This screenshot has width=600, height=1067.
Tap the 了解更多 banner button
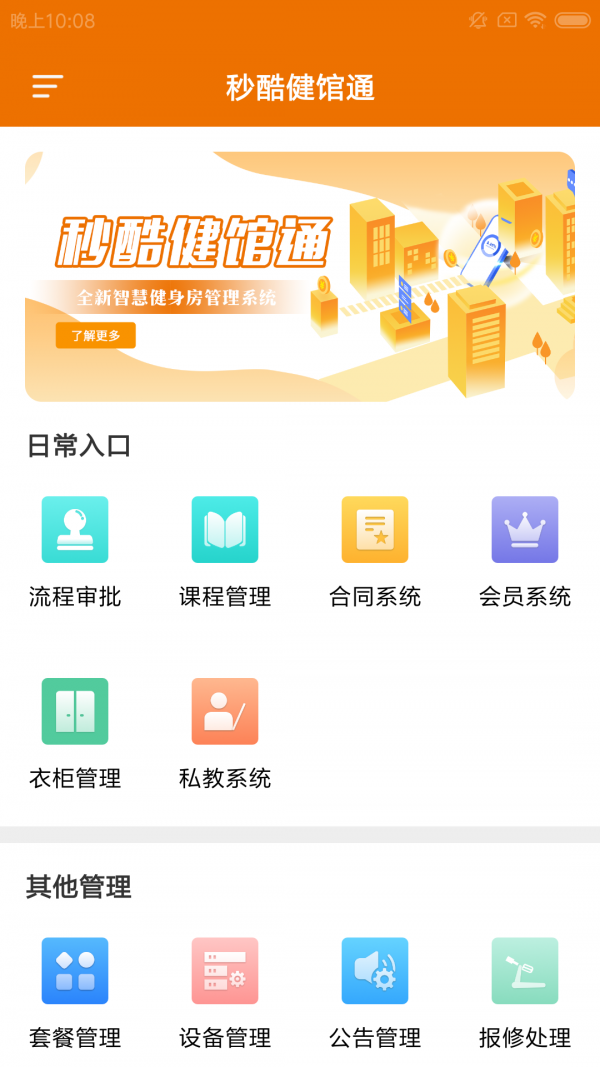click(95, 336)
